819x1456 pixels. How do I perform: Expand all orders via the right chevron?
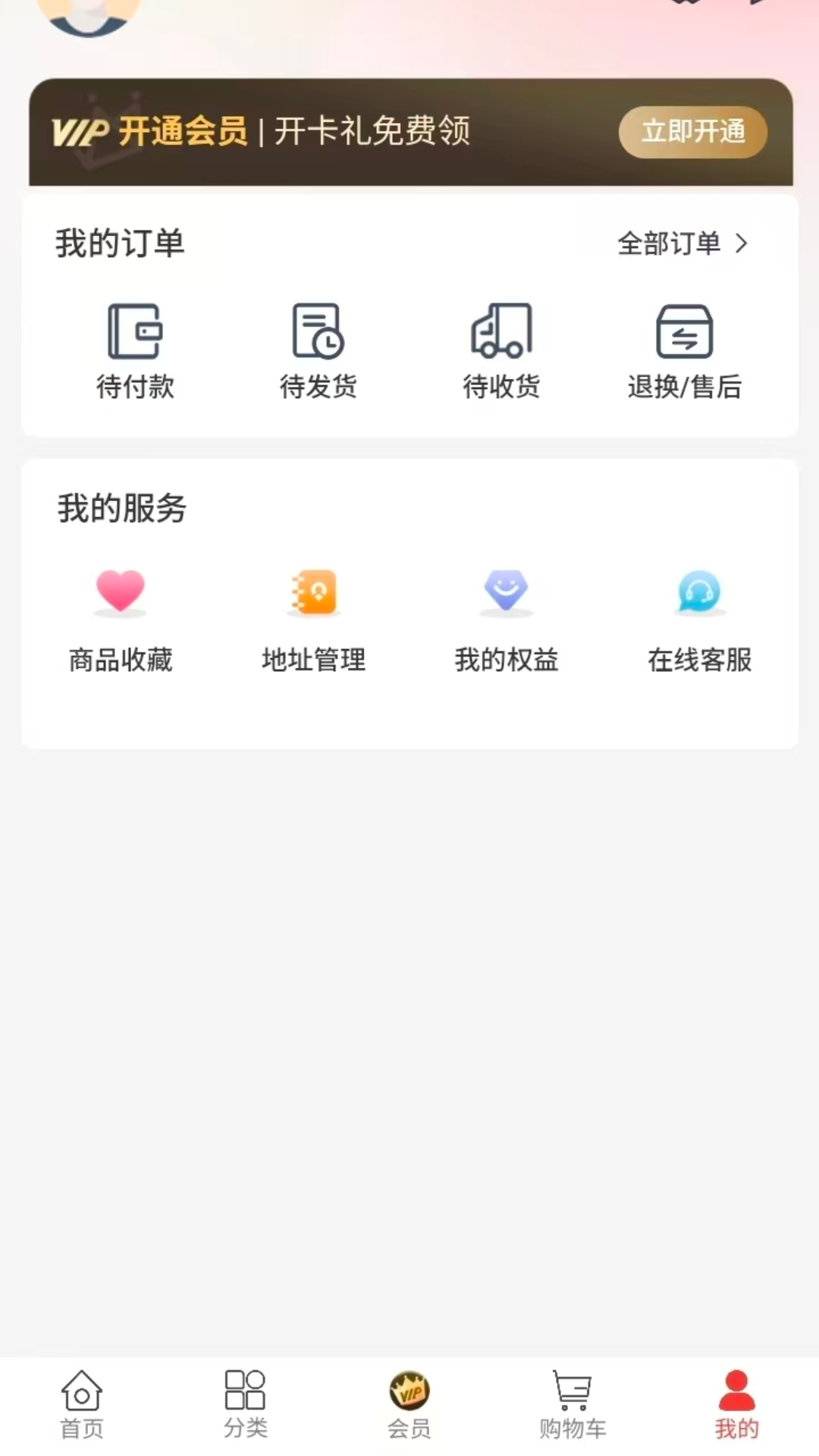(741, 244)
